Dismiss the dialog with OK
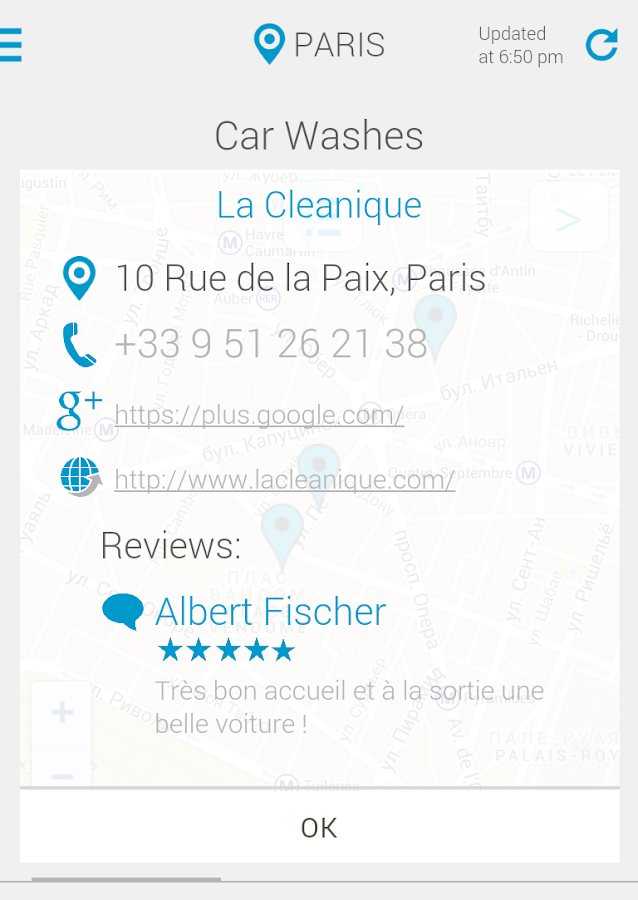The width and height of the screenshot is (638, 900). (x=319, y=827)
